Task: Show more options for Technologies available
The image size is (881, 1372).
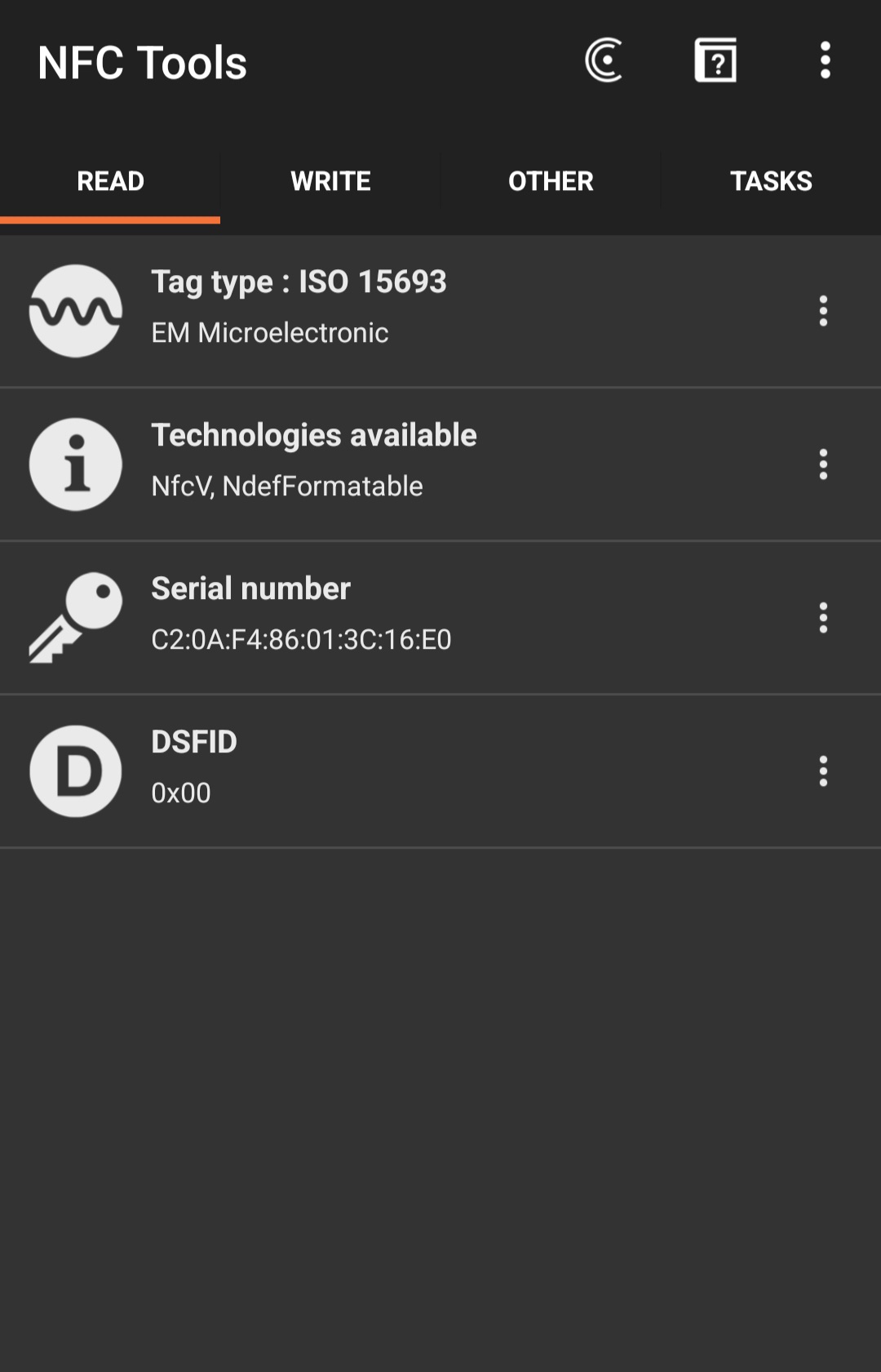Action: click(x=823, y=464)
